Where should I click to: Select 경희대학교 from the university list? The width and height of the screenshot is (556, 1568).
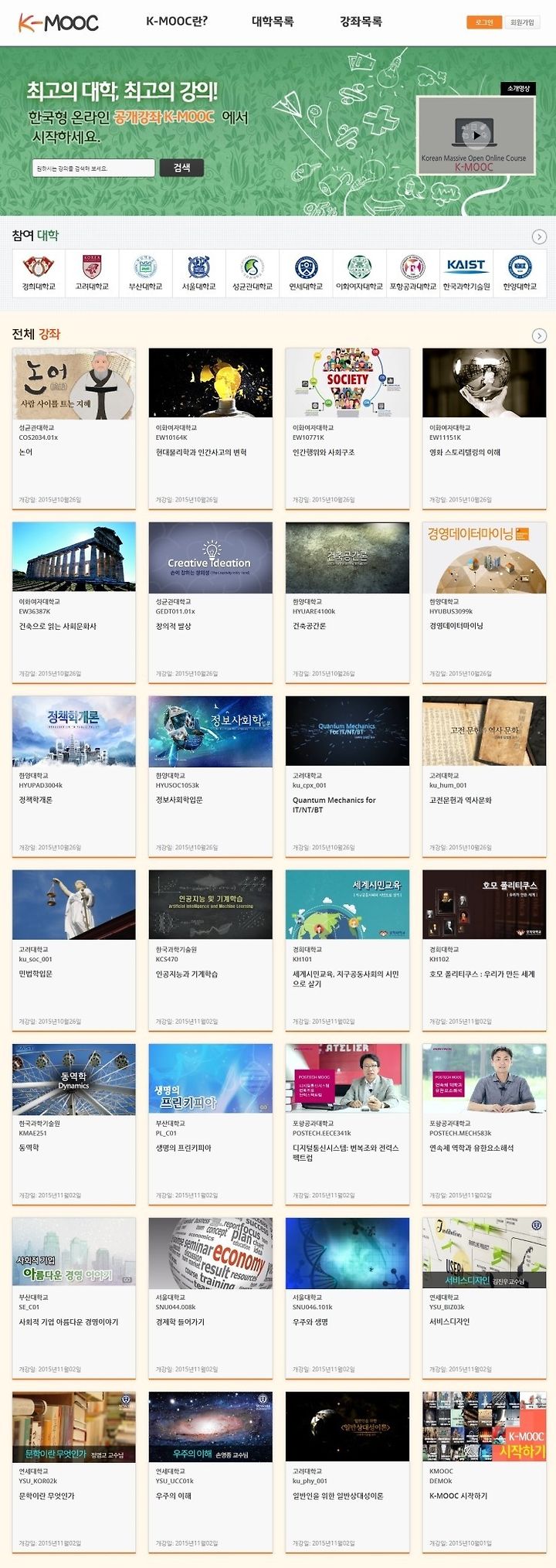(x=39, y=273)
